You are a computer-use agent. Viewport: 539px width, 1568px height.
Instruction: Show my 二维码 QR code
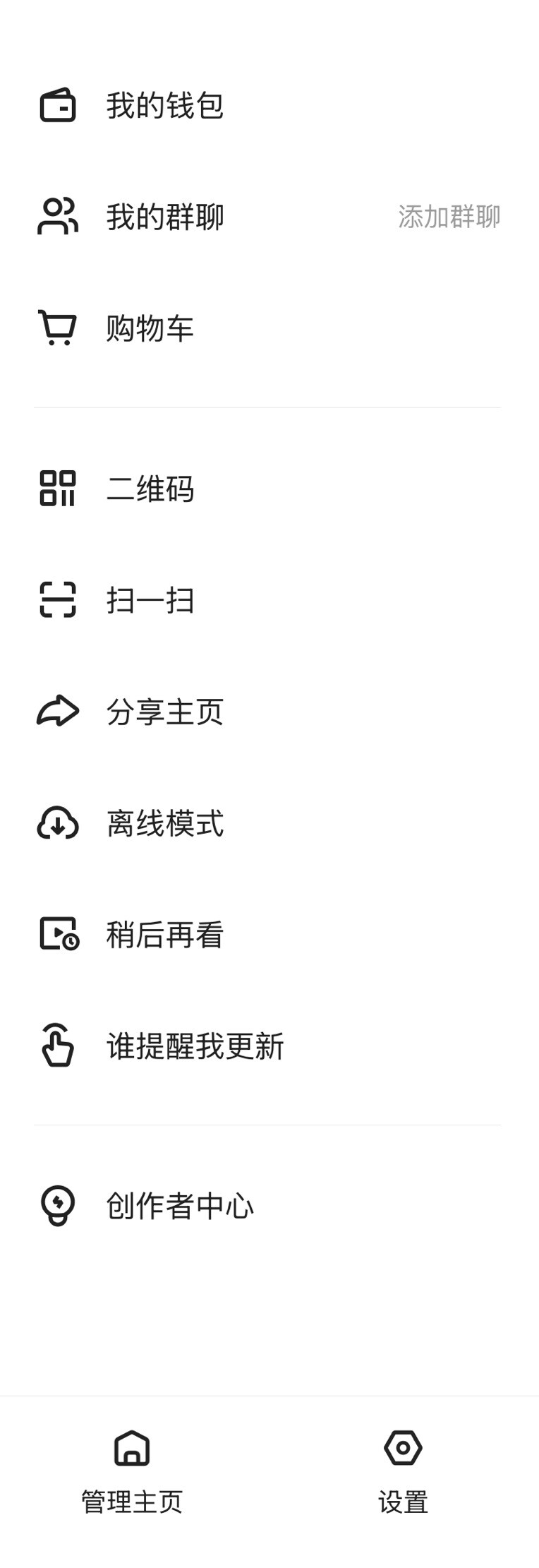[x=150, y=489]
